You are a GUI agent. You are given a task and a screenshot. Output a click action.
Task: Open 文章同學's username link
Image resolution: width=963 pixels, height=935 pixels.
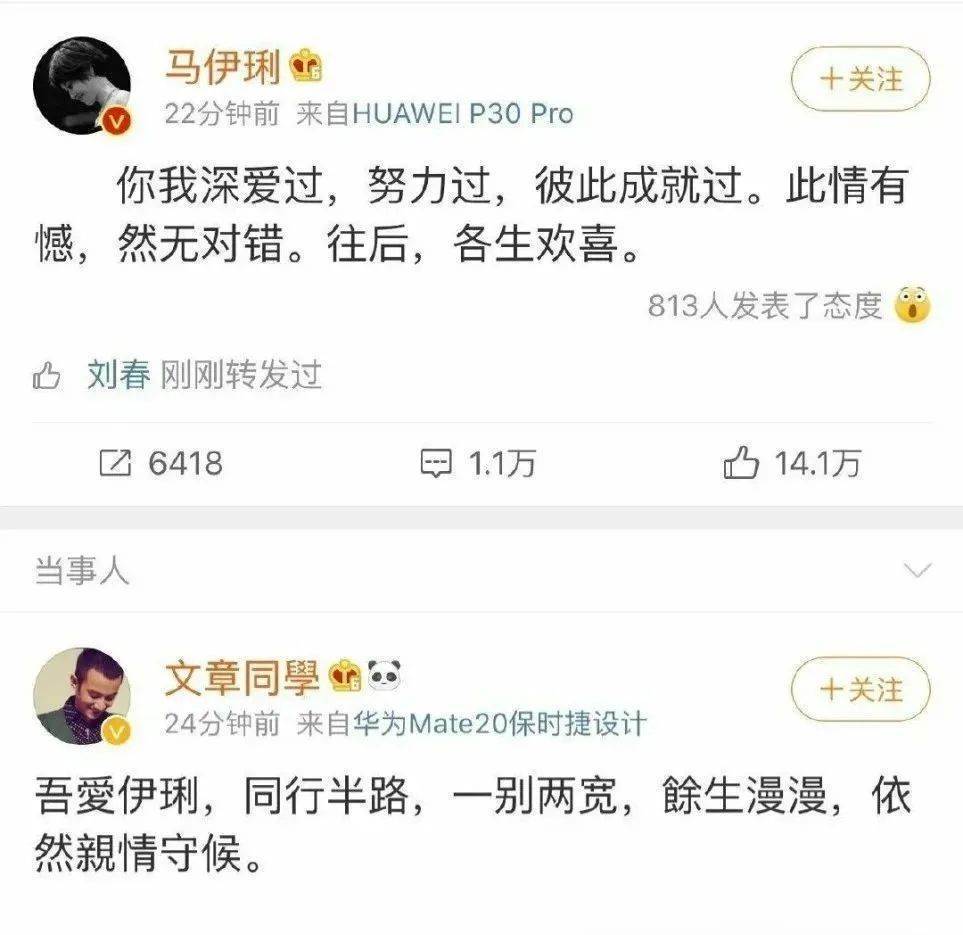[x=241, y=679]
